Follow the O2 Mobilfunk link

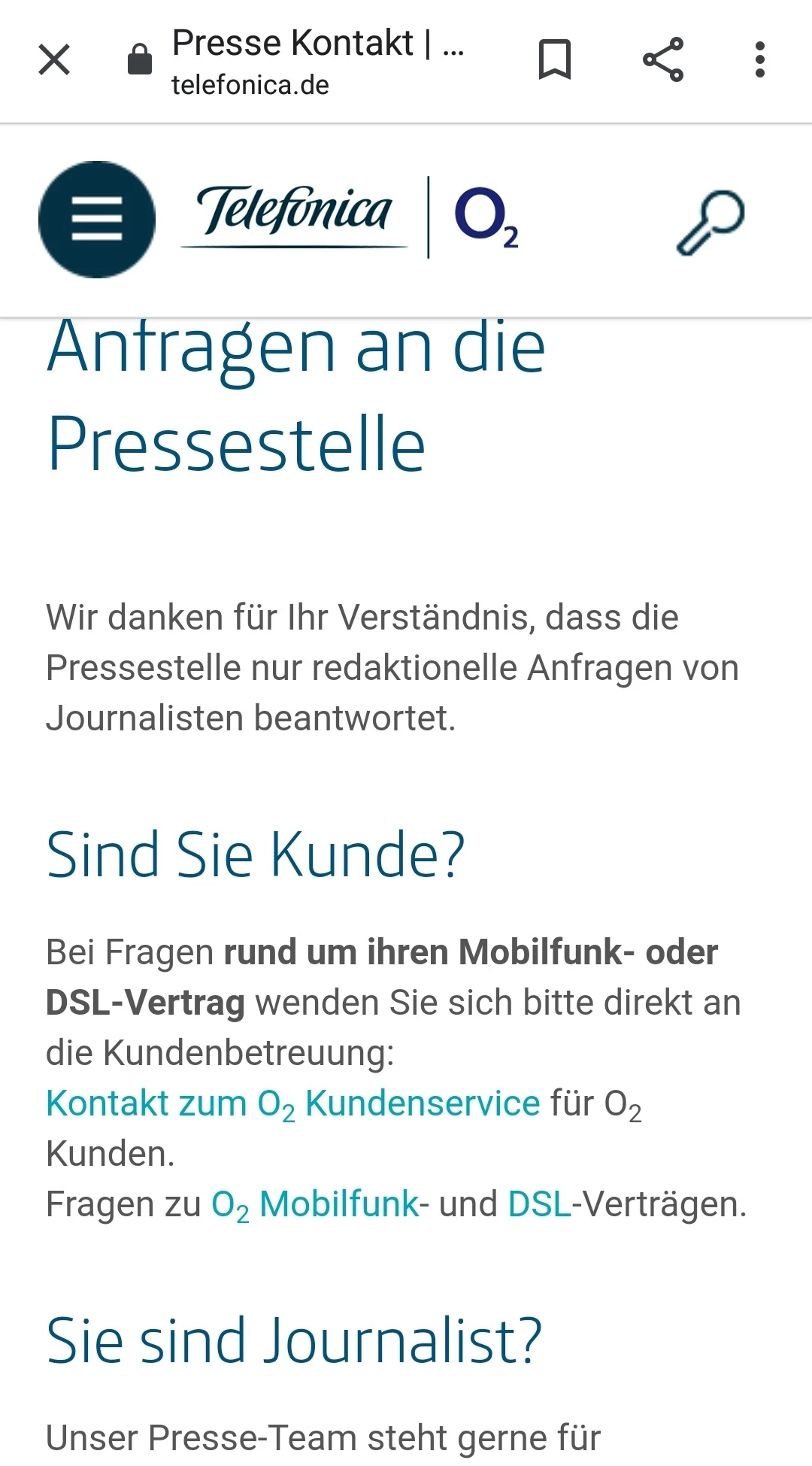314,1205
